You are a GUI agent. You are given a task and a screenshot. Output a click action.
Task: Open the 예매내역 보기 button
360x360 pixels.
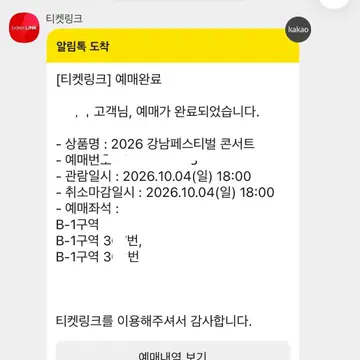tap(173, 351)
